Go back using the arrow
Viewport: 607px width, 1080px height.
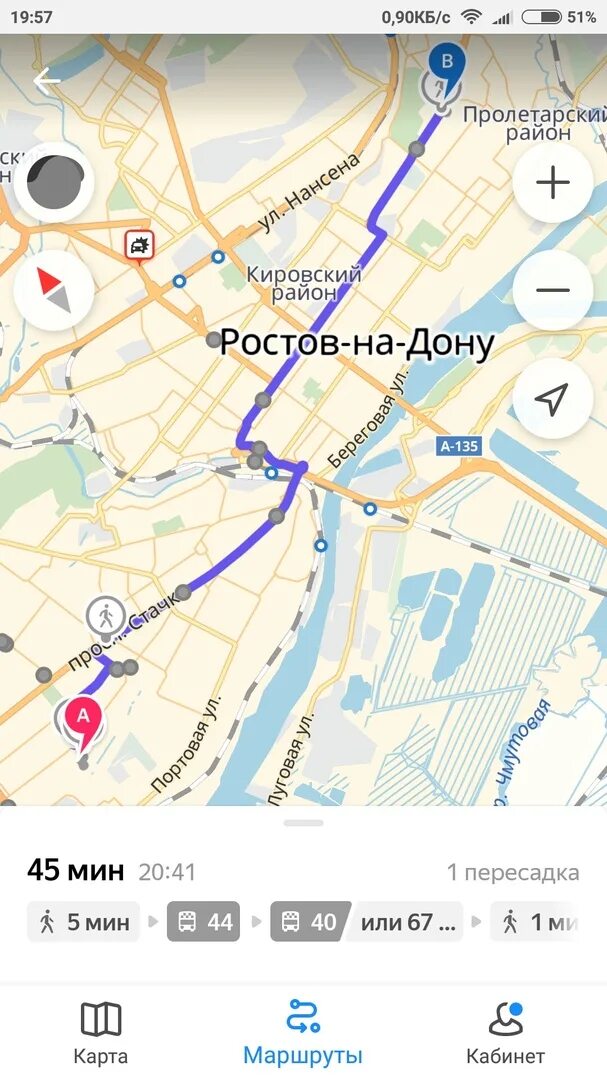tap(47, 81)
